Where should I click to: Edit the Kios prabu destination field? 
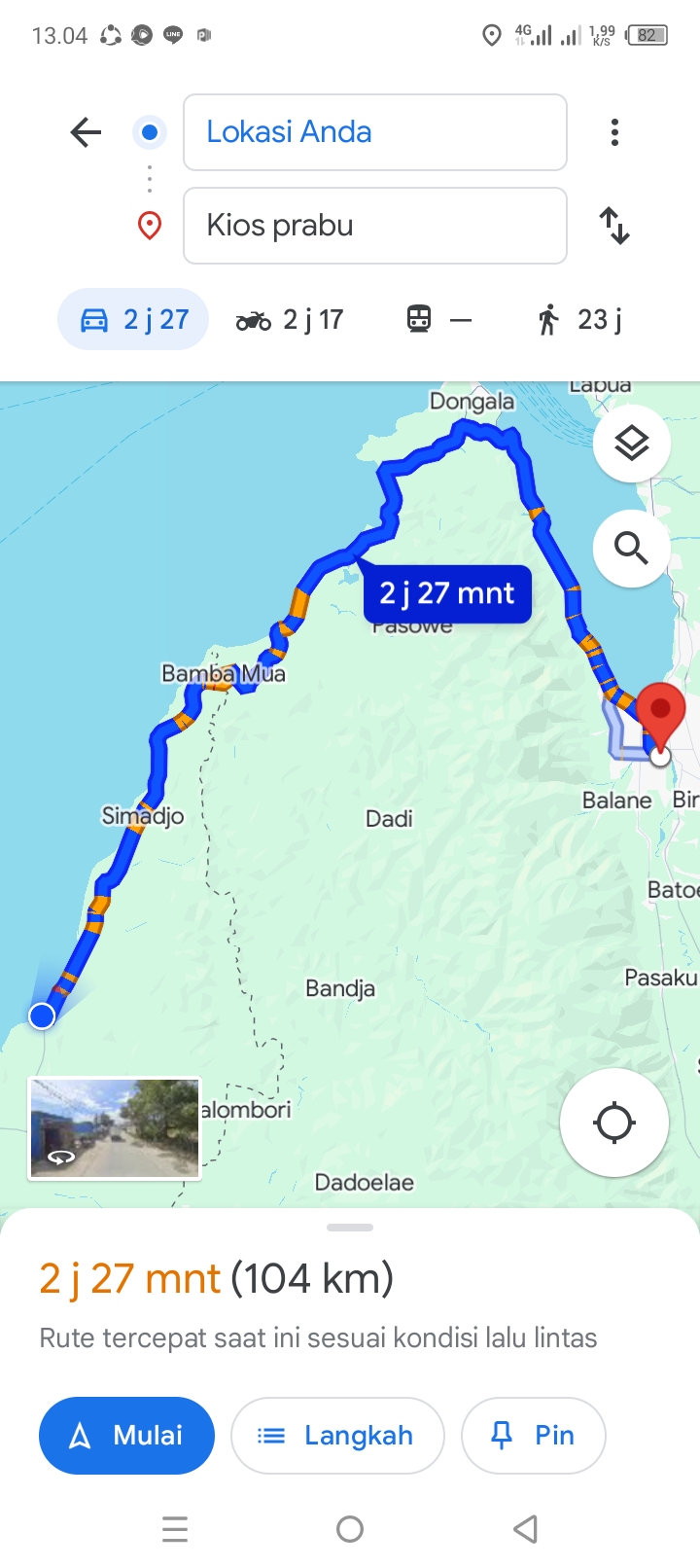pos(375,226)
